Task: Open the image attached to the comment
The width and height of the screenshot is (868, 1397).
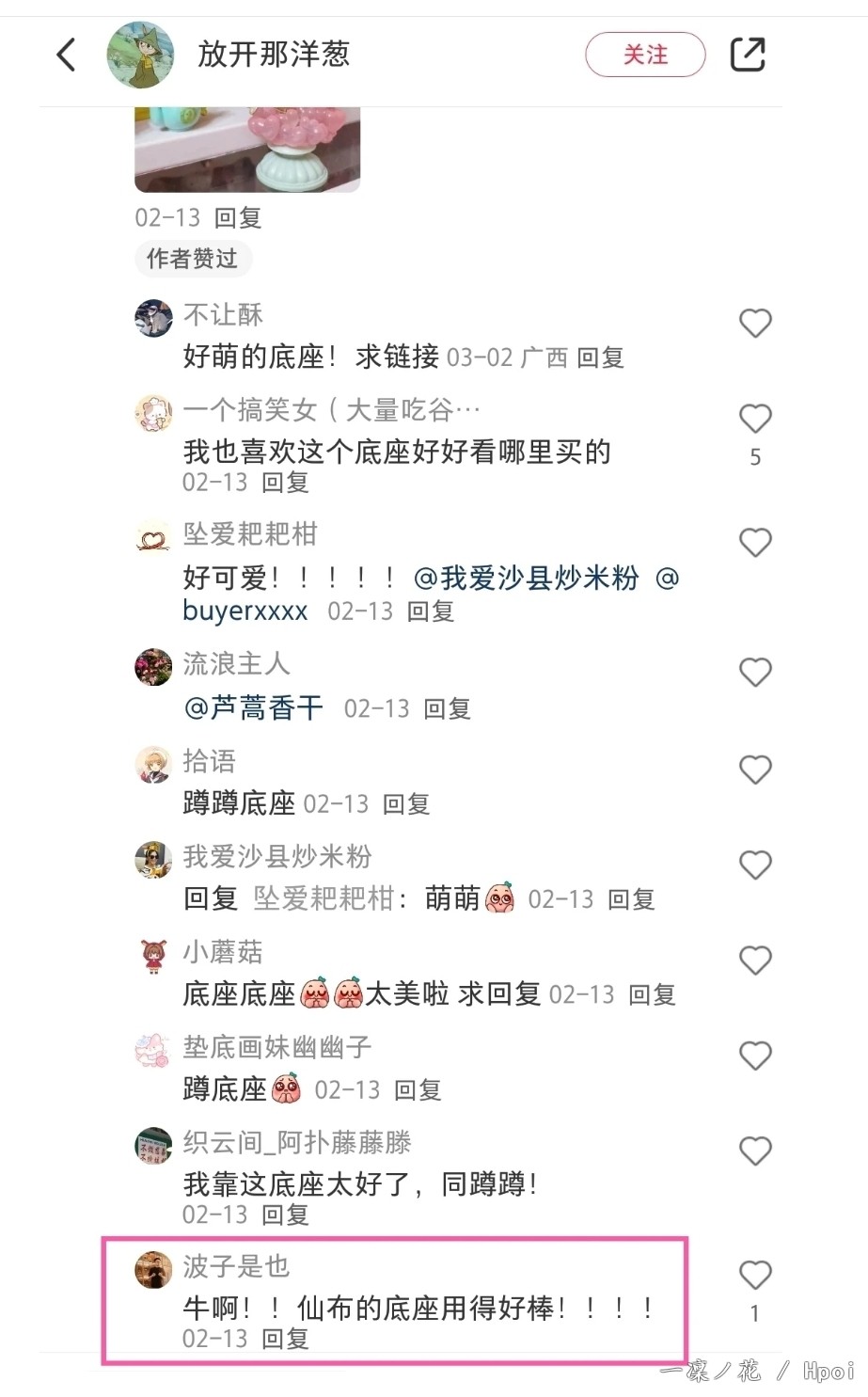Action: click(x=247, y=149)
